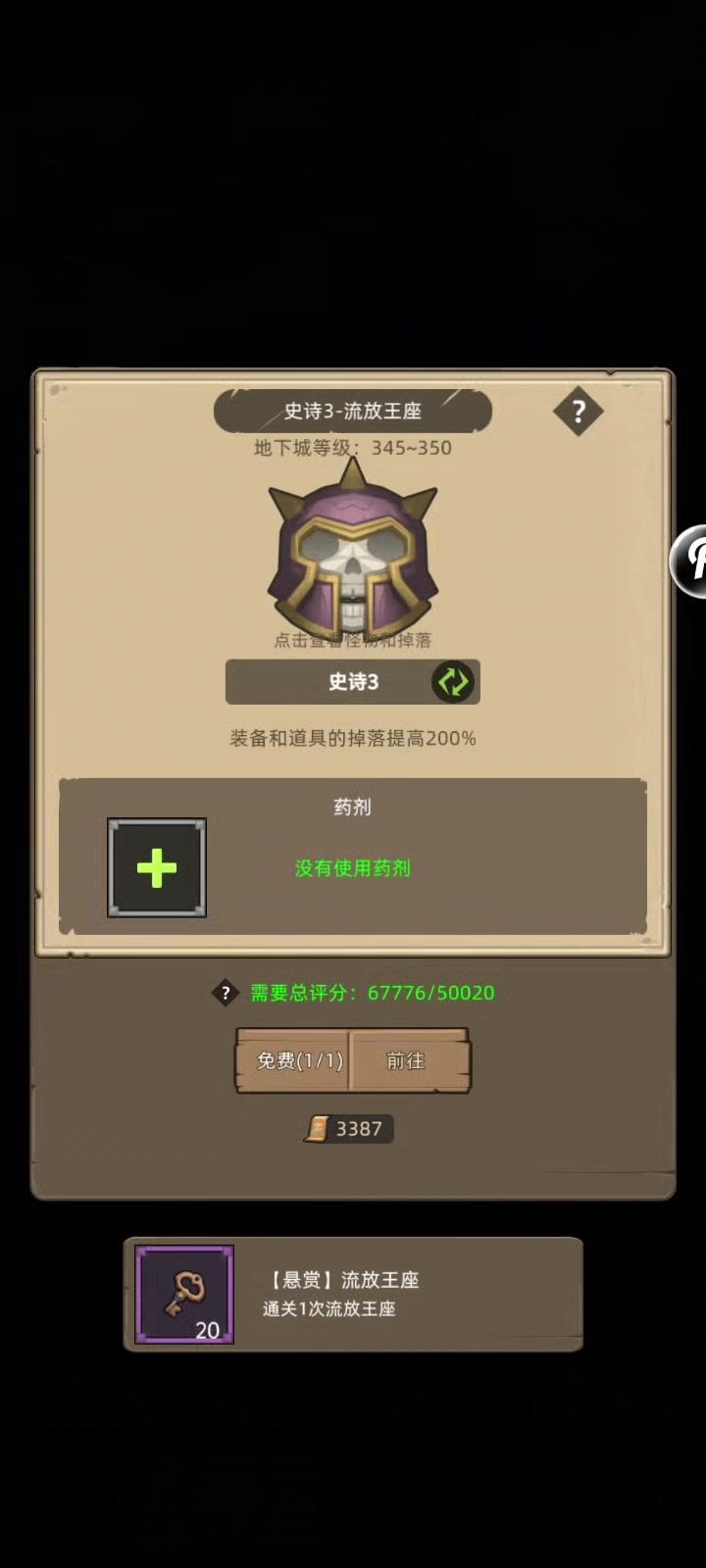706x1568 pixels.
Task: Open the help icon next to 需要总评分
Action: tap(226, 993)
